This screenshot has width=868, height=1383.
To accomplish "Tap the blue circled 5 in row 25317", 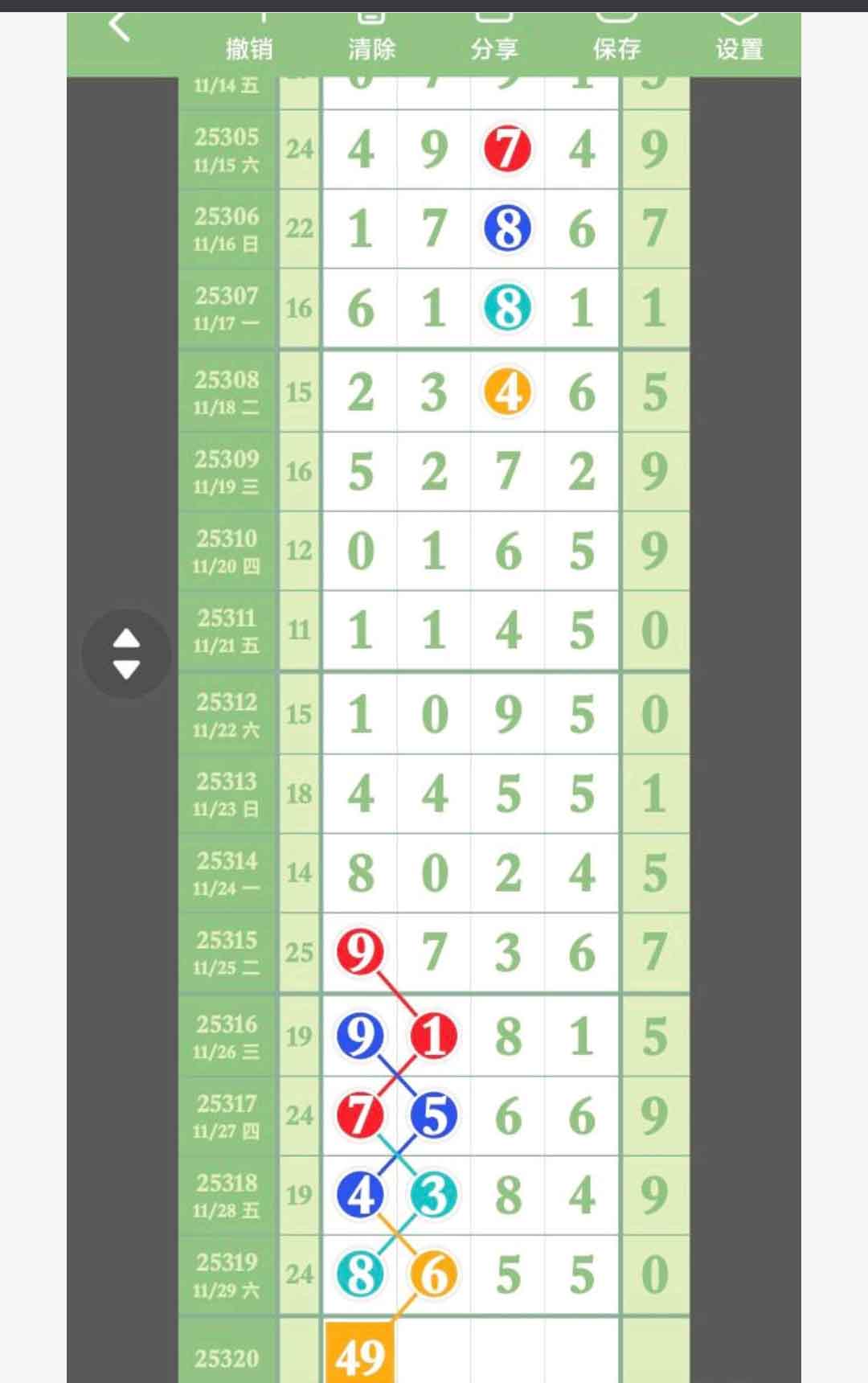I will [x=433, y=1115].
